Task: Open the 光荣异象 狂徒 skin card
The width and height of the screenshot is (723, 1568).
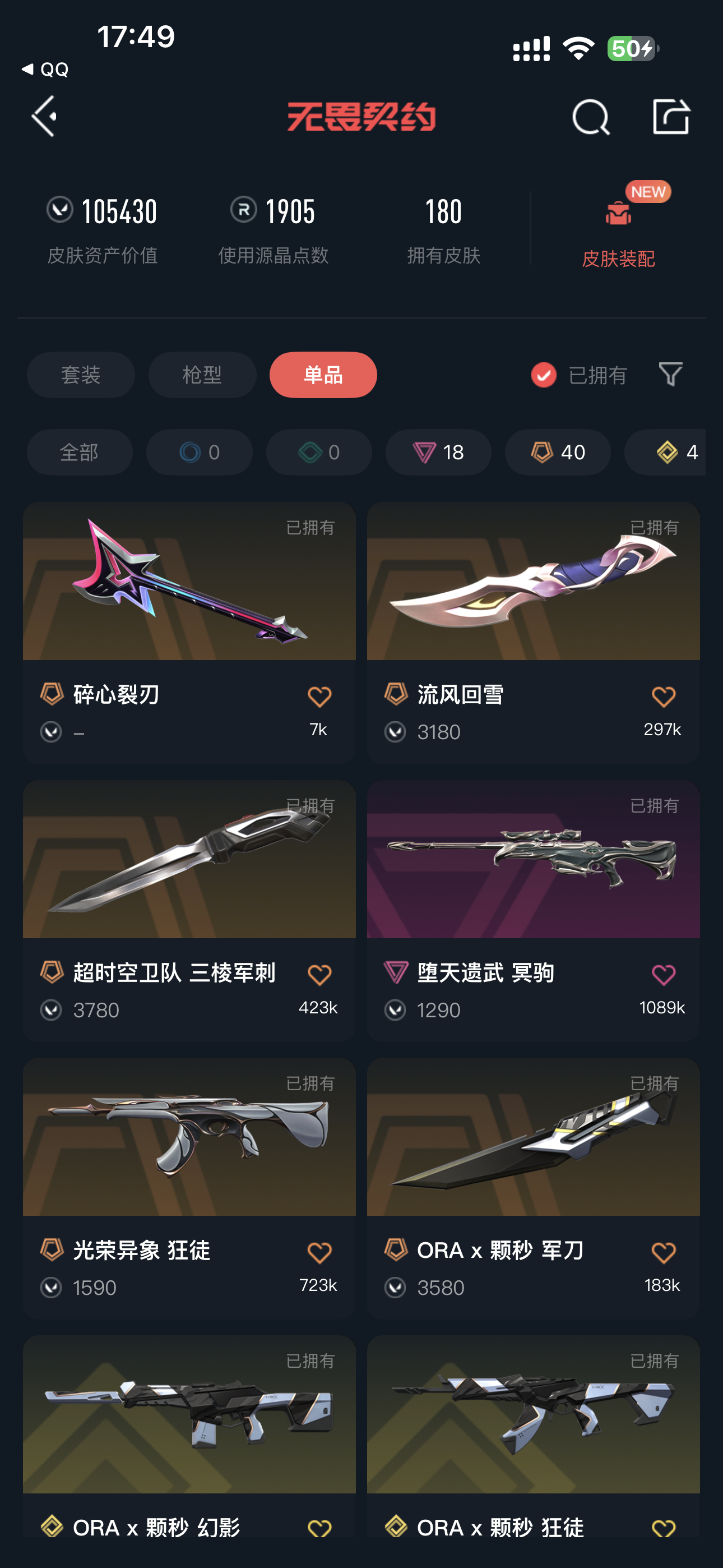Action: [189, 1188]
